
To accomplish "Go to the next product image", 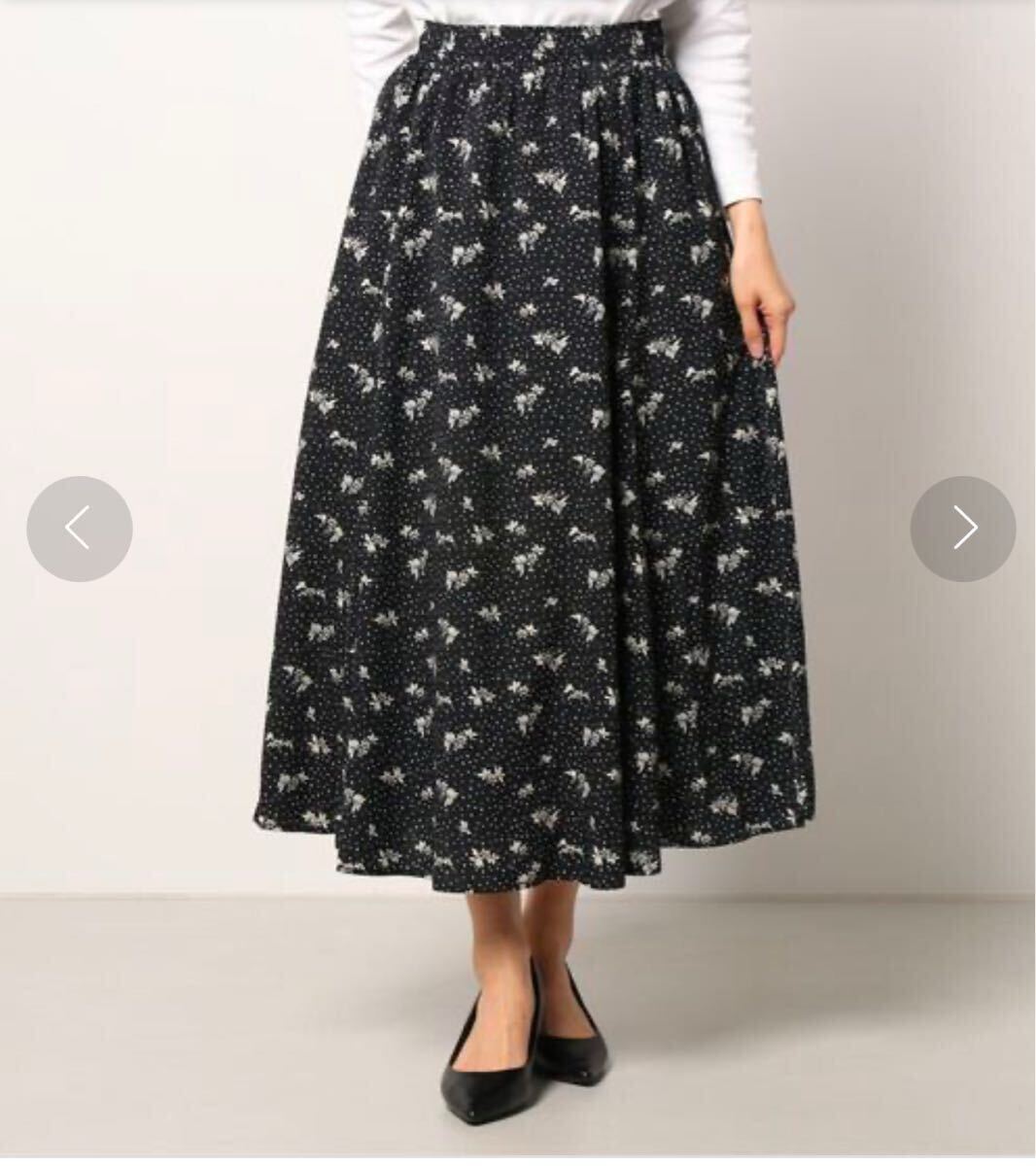I will tap(962, 529).
